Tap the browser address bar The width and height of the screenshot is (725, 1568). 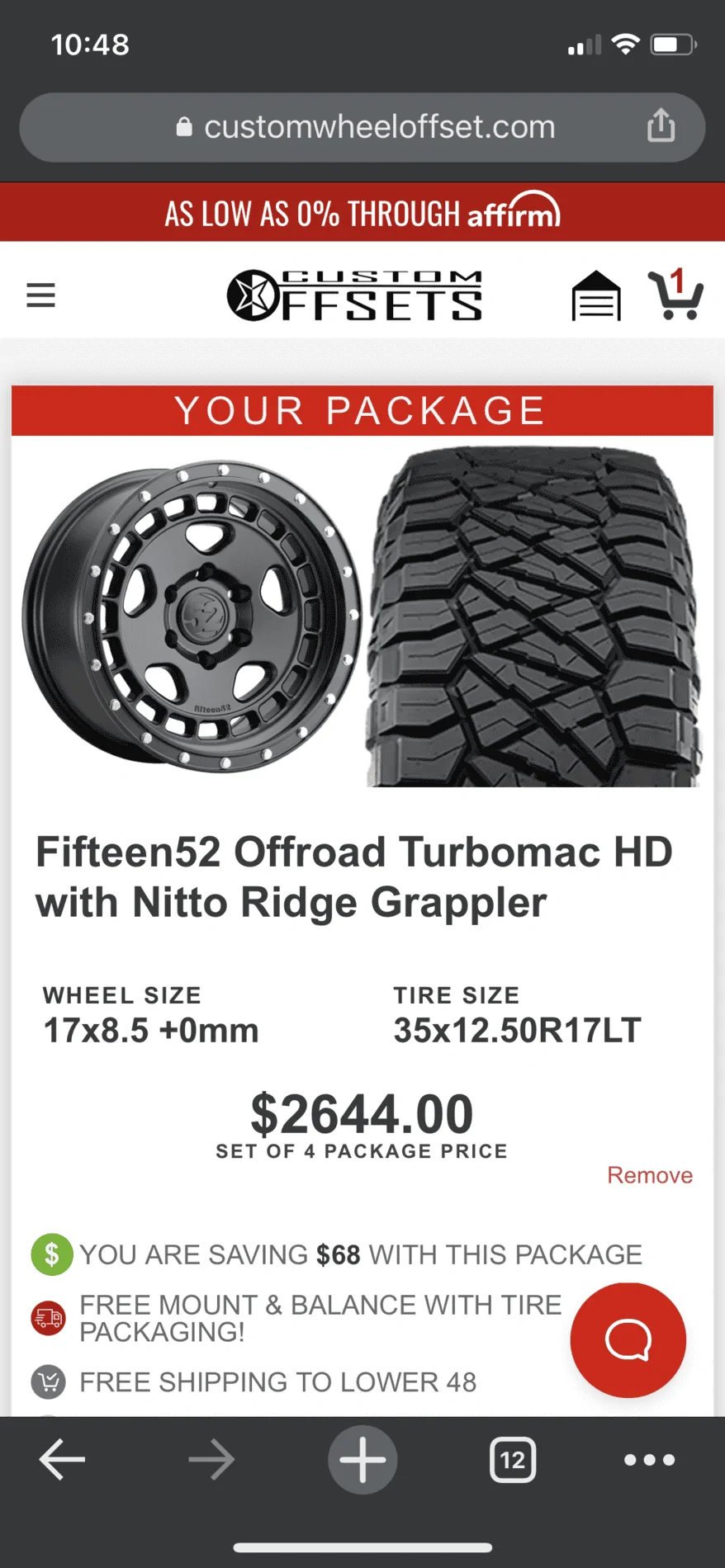[363, 127]
